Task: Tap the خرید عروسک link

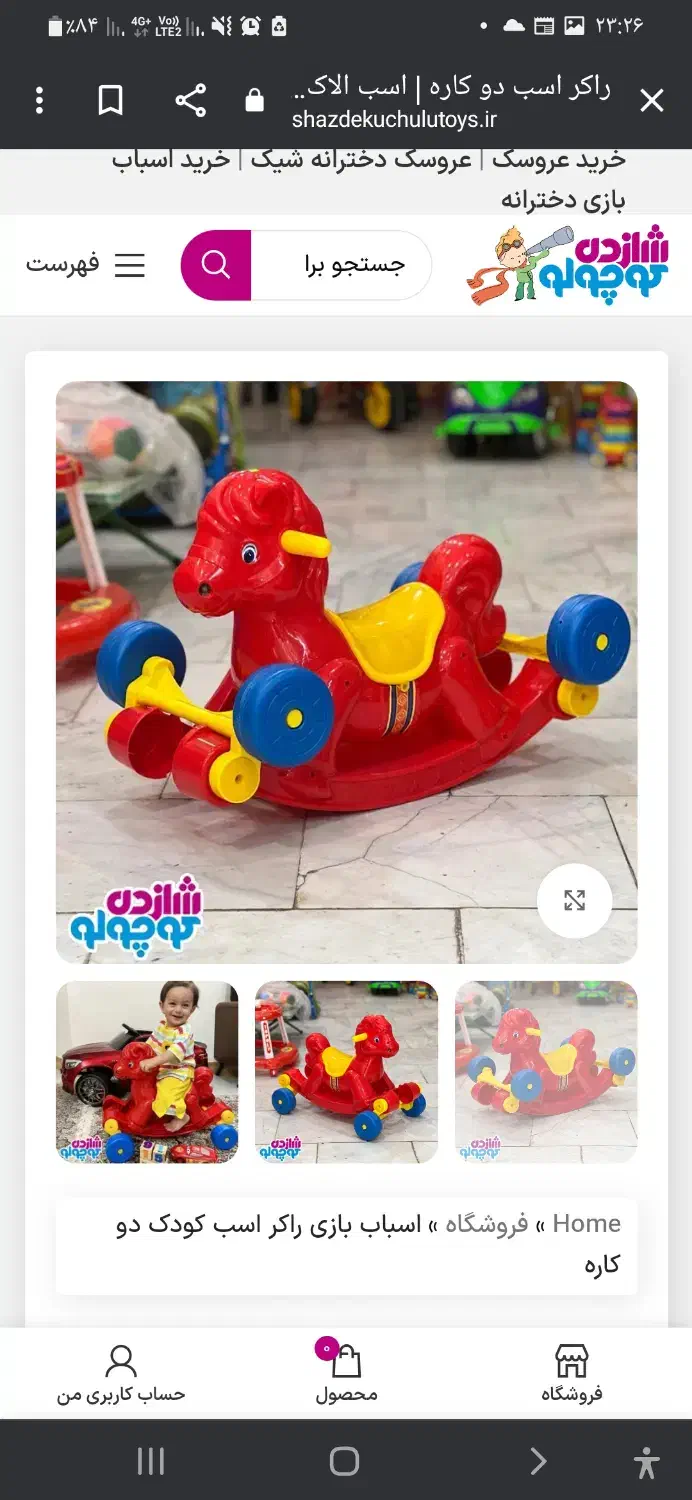Action: click(x=558, y=160)
